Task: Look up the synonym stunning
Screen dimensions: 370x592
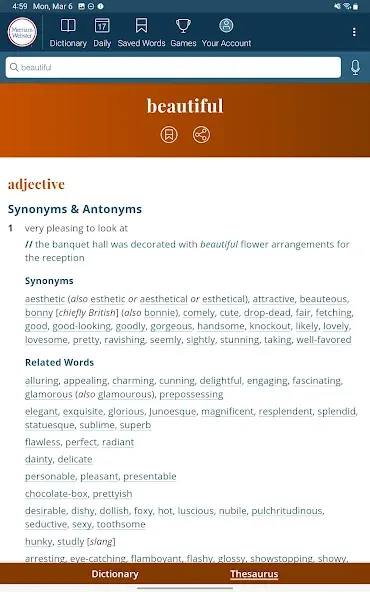Action: tap(239, 340)
